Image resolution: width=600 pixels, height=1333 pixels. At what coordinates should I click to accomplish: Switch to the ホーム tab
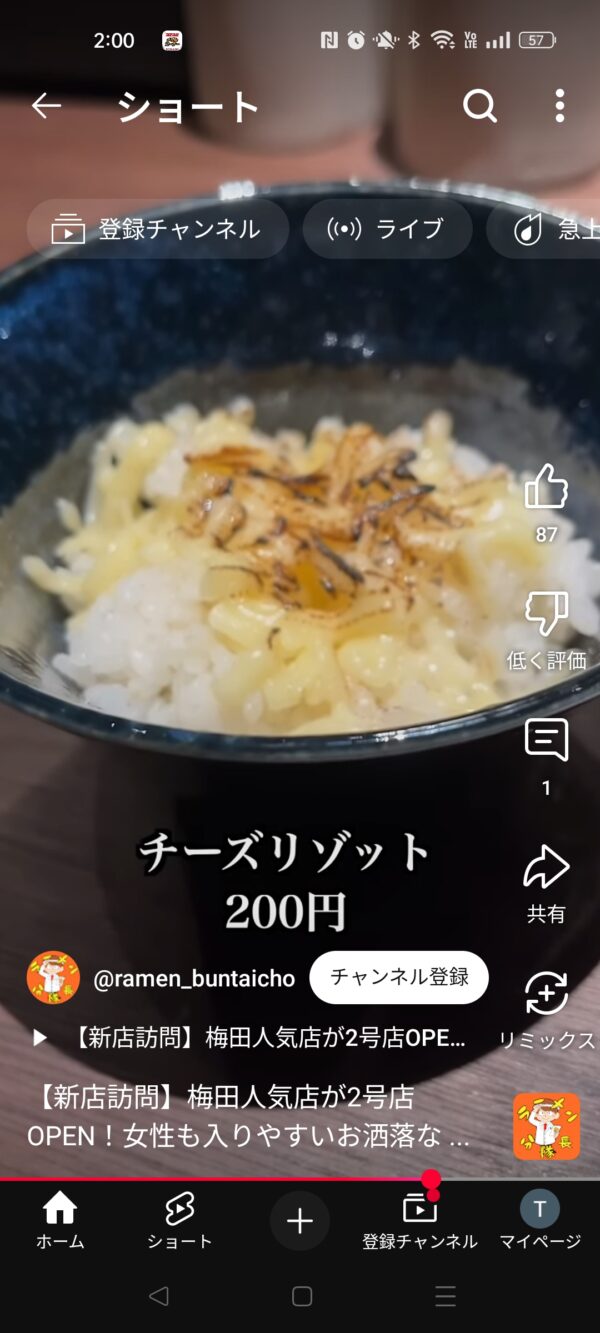(x=60, y=1222)
